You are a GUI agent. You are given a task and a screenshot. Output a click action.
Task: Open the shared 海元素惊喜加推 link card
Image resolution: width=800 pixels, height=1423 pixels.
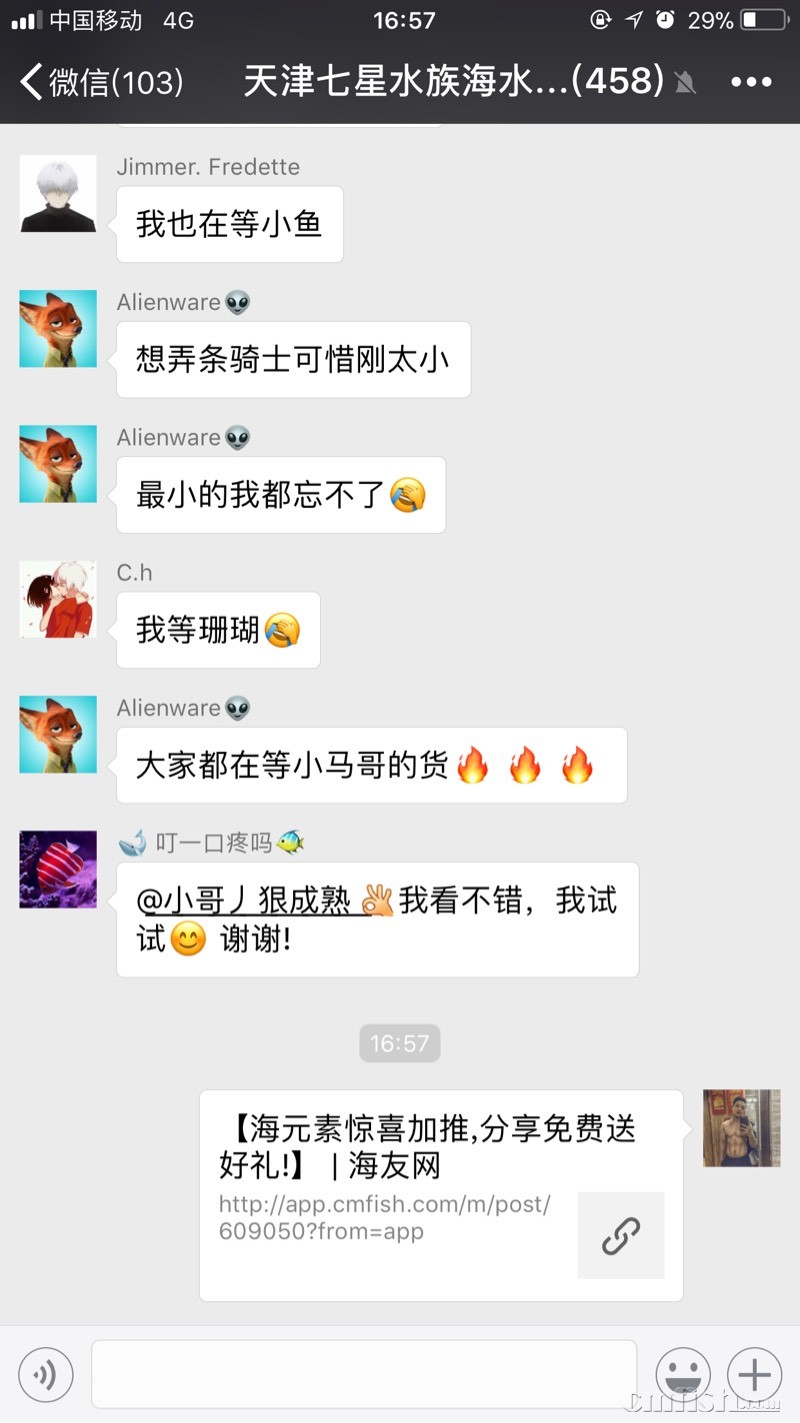[x=440, y=1194]
